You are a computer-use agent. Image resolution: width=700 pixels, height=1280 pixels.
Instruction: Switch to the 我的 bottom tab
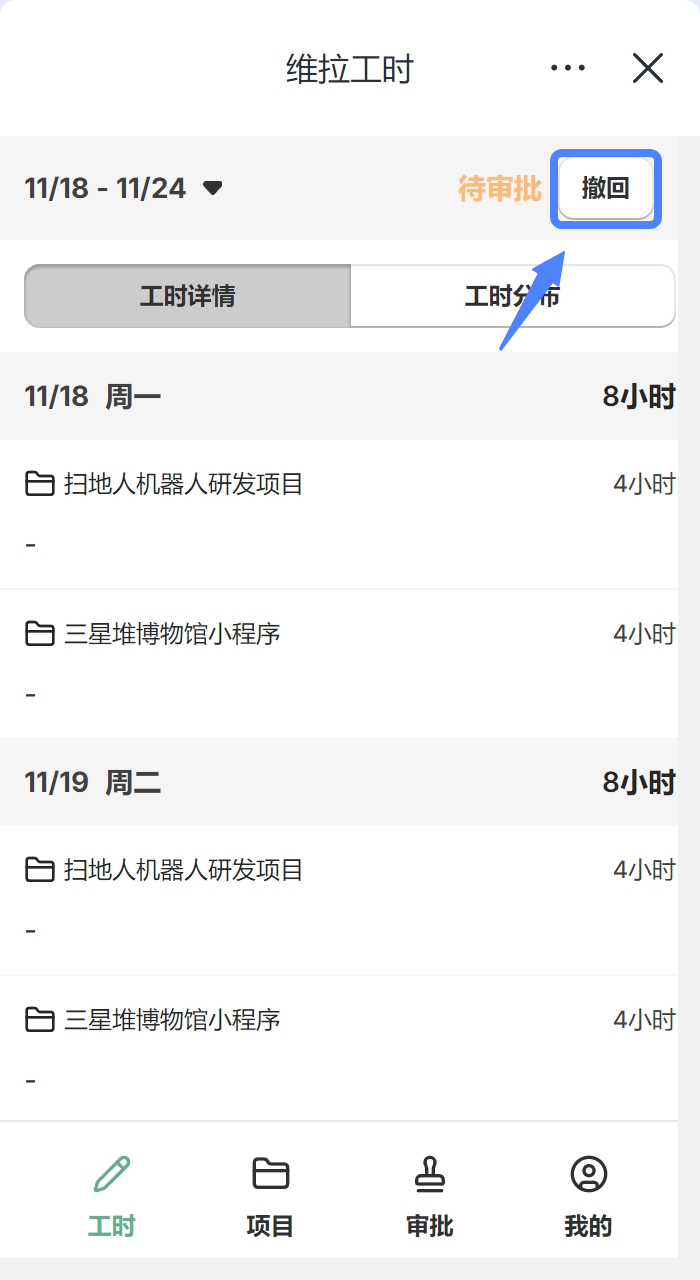tap(589, 1196)
